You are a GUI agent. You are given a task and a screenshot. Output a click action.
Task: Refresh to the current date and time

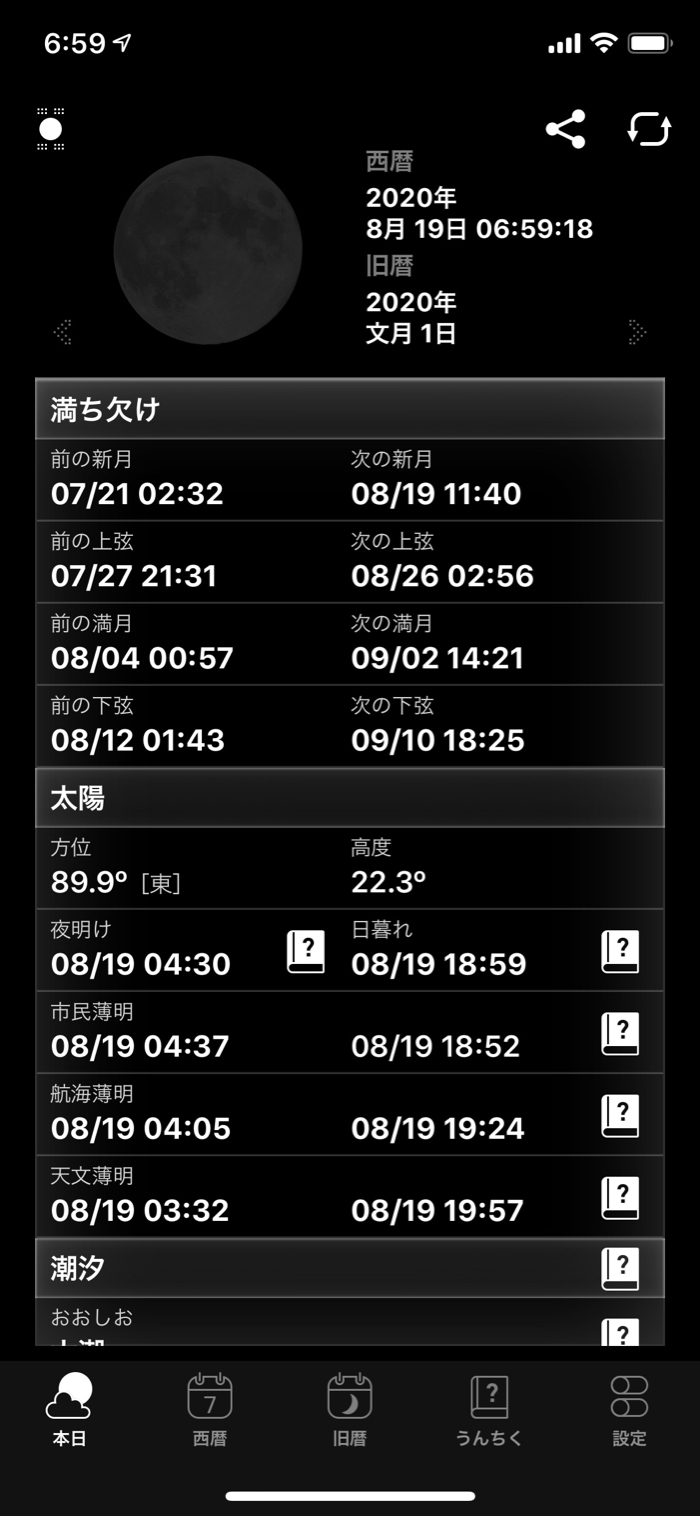(x=649, y=129)
